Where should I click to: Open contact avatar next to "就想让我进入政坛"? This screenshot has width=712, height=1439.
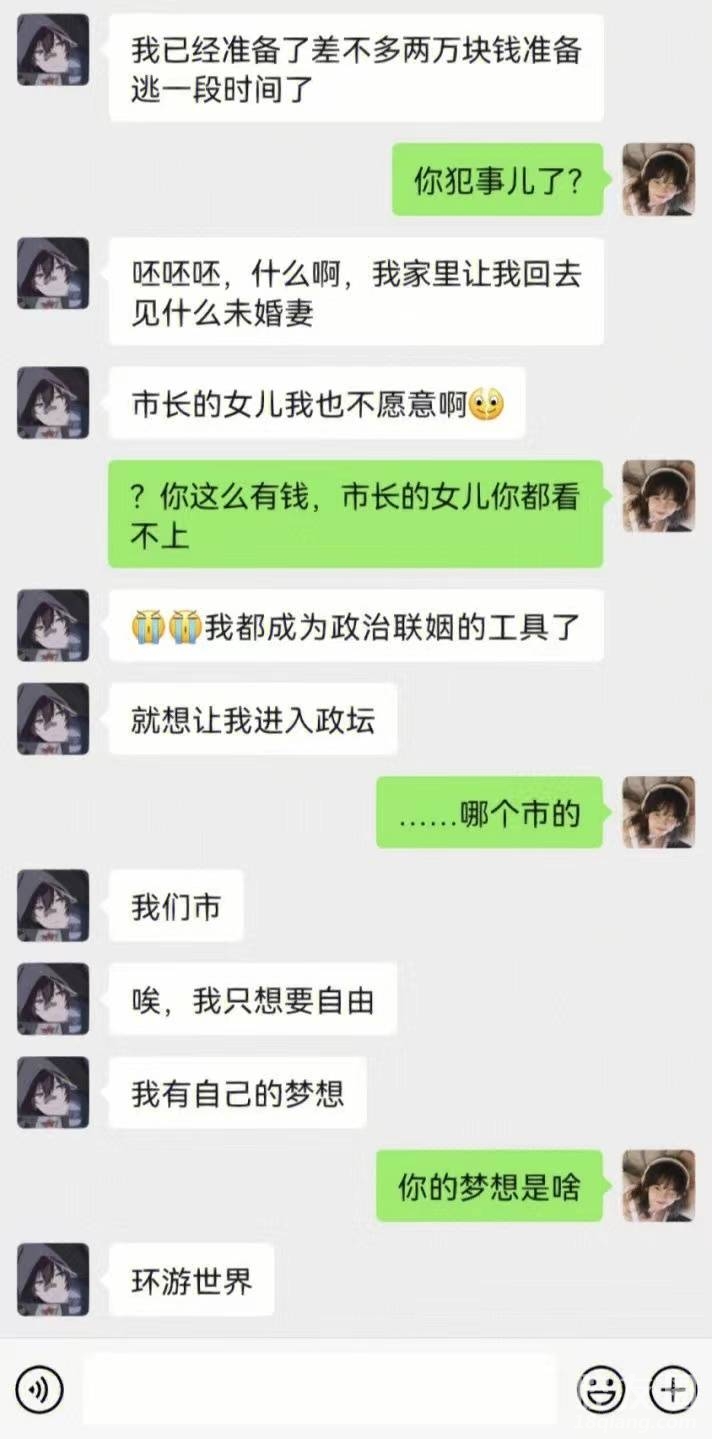coord(53,718)
